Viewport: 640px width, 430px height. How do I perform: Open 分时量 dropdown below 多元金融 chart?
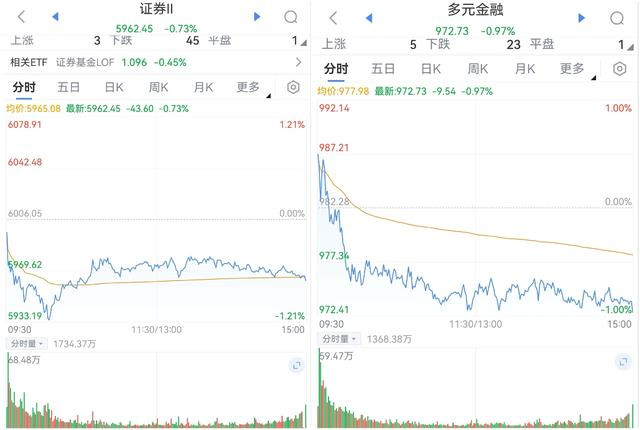pos(339,339)
